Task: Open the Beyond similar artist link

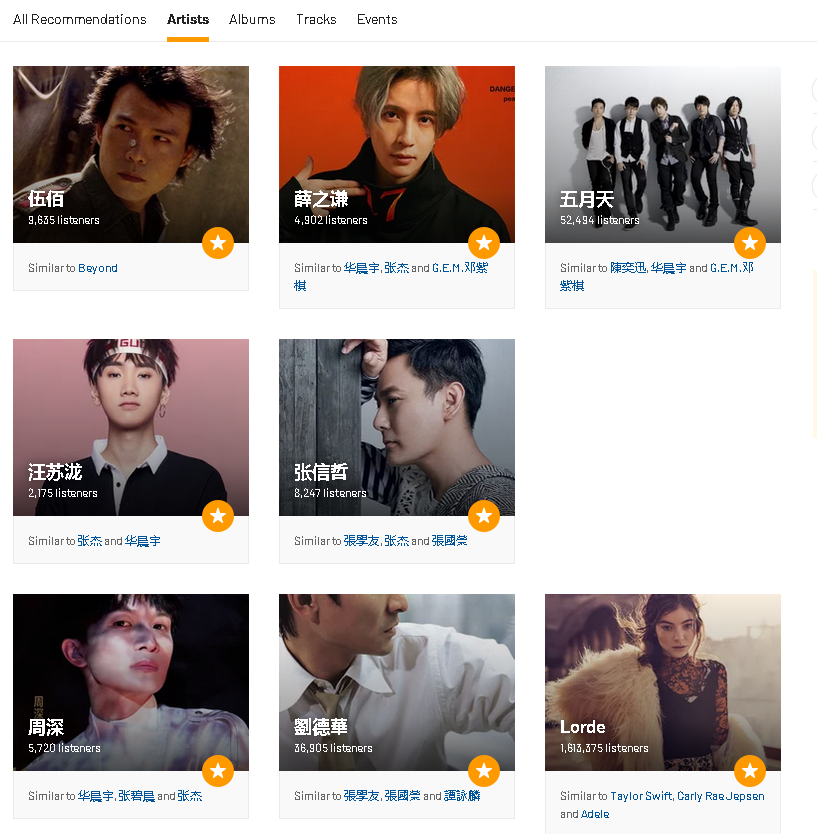Action: pyautogui.click(x=98, y=268)
